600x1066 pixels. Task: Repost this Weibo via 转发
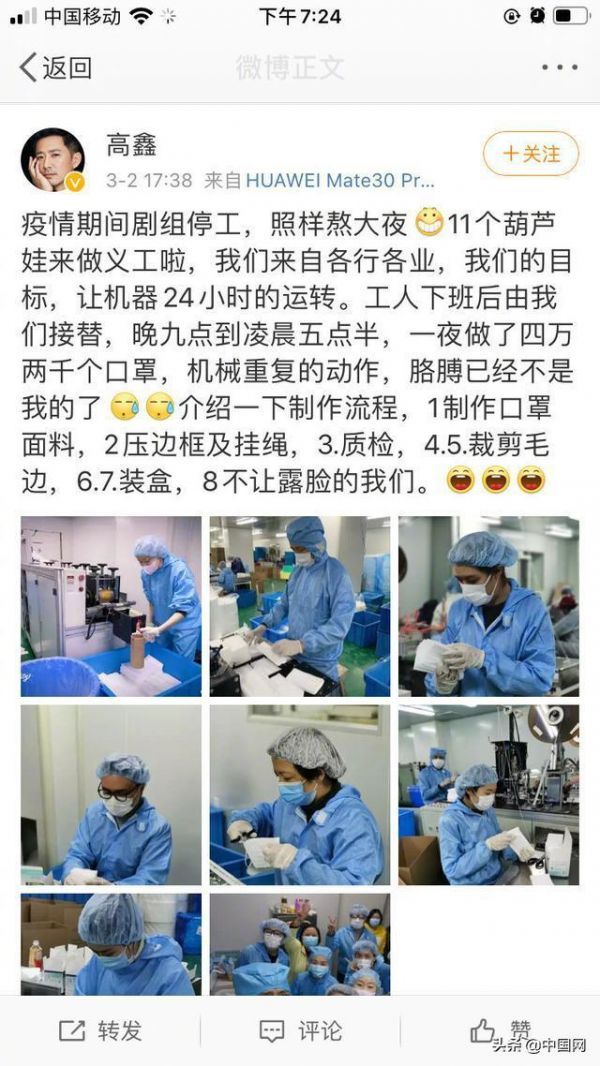click(x=100, y=1030)
